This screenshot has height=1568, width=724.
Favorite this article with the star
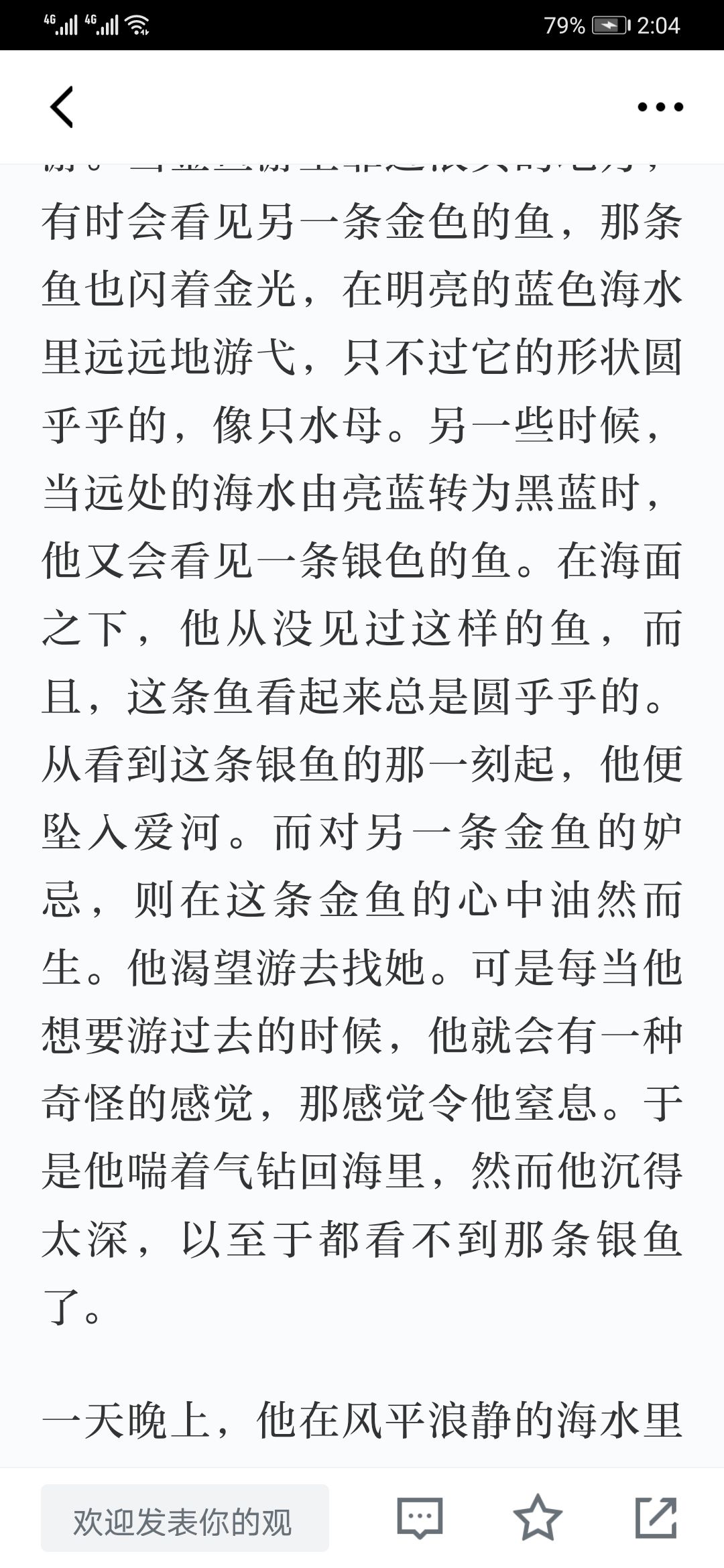coord(538,1517)
